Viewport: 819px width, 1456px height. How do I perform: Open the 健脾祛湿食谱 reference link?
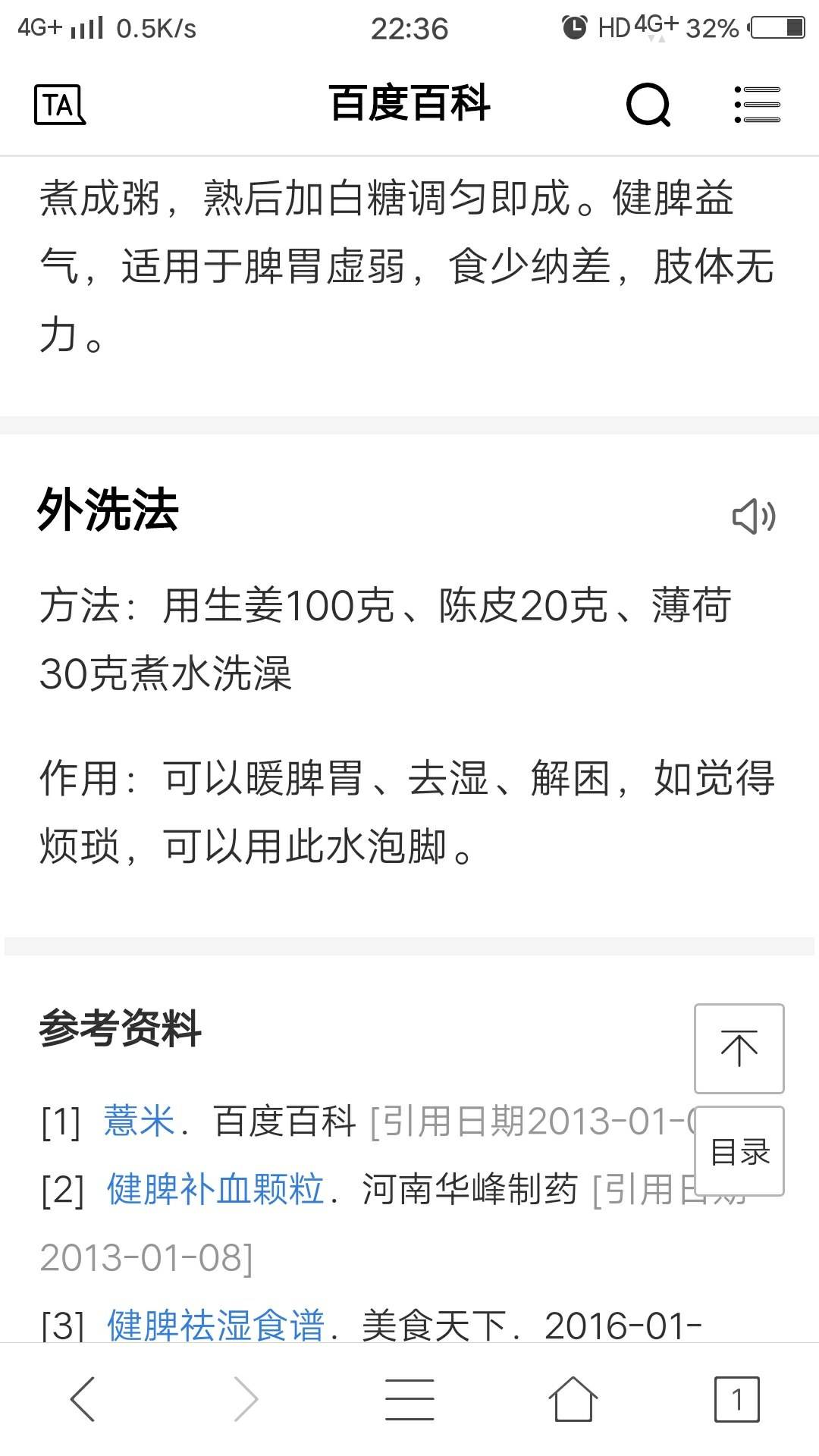click(215, 1326)
